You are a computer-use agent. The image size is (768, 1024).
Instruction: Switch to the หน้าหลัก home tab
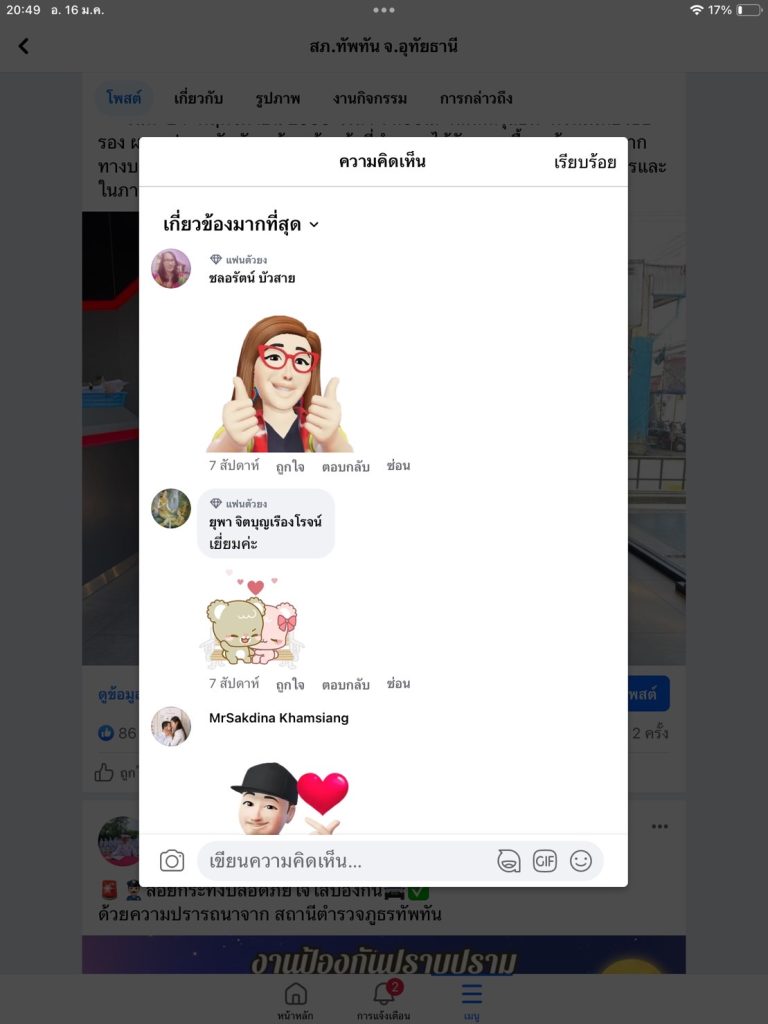coord(295,998)
